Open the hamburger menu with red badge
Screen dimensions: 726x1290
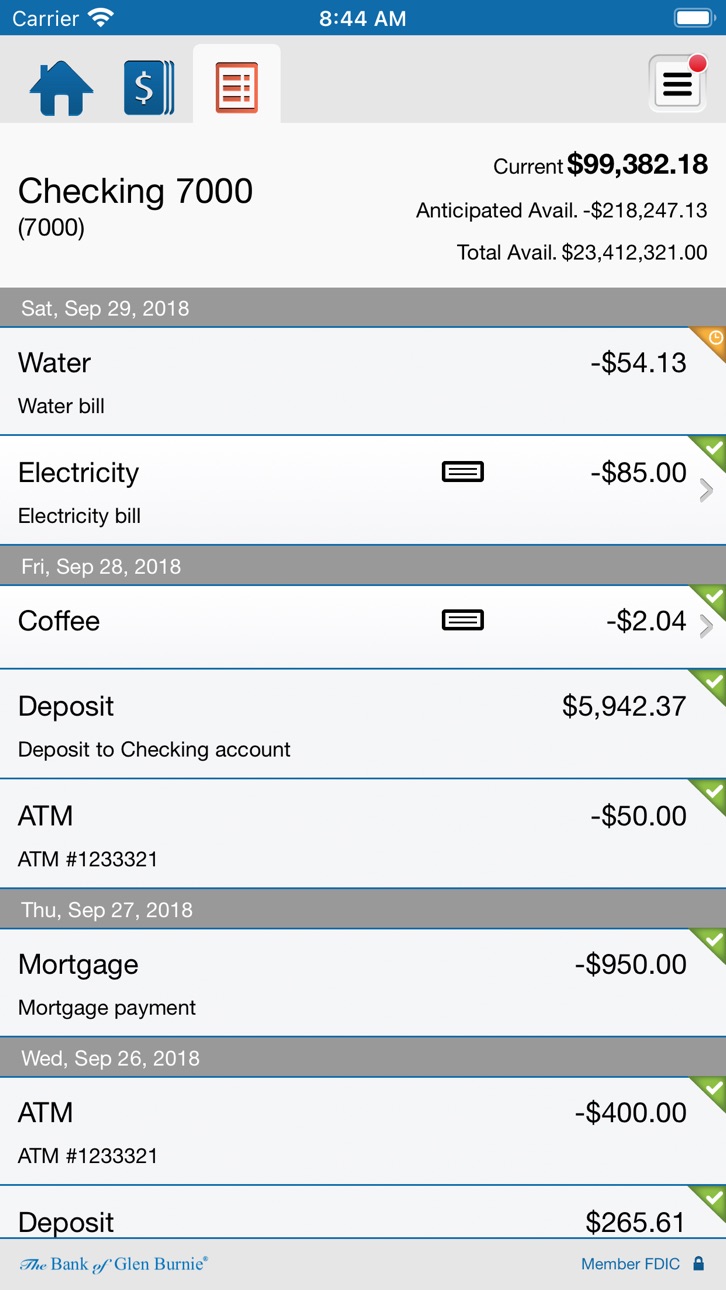677,83
